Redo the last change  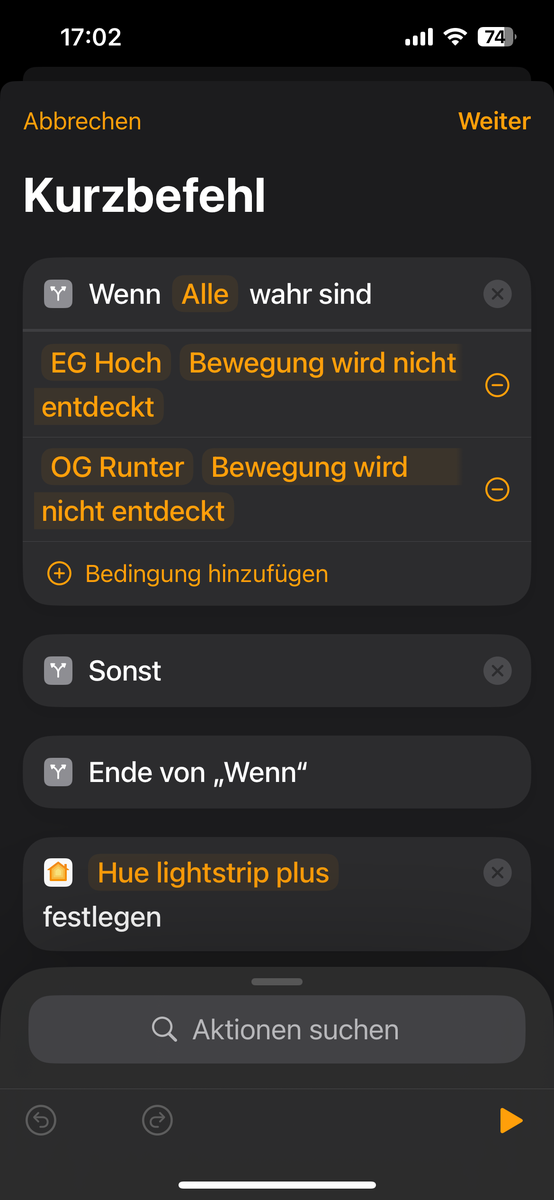point(157,1121)
